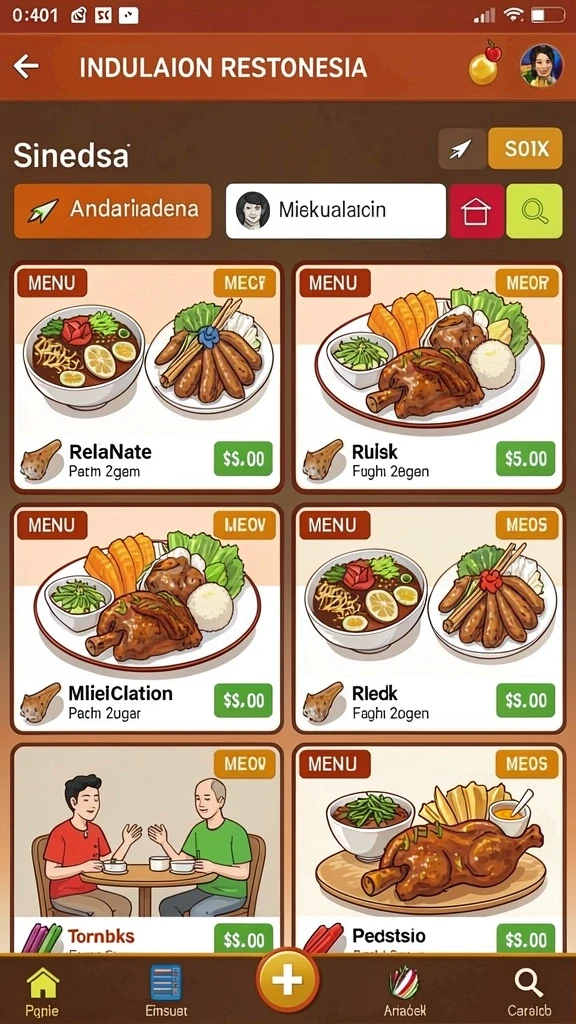Tap the round plus button

(x=287, y=980)
